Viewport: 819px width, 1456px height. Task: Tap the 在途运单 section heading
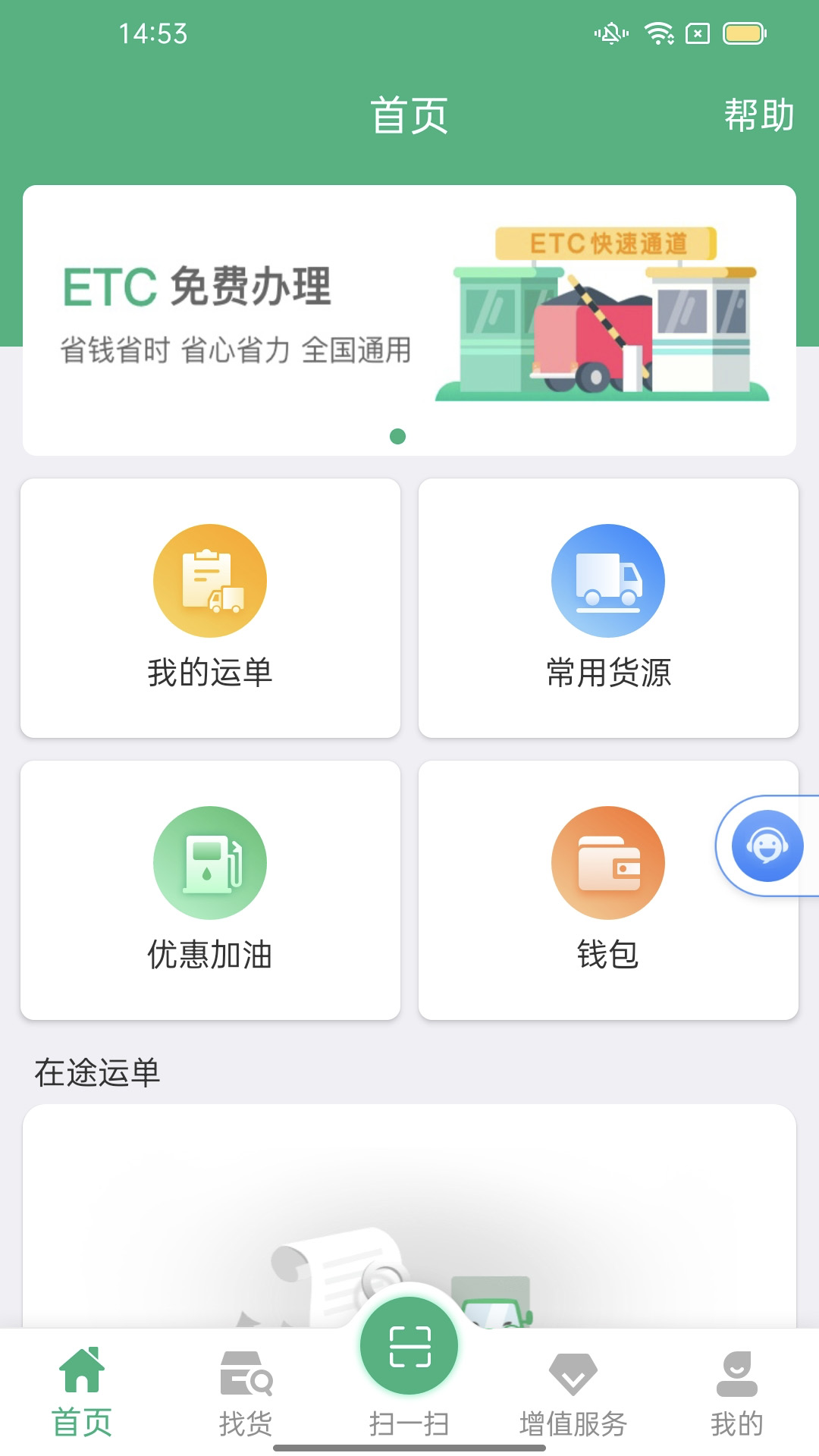tap(99, 1072)
